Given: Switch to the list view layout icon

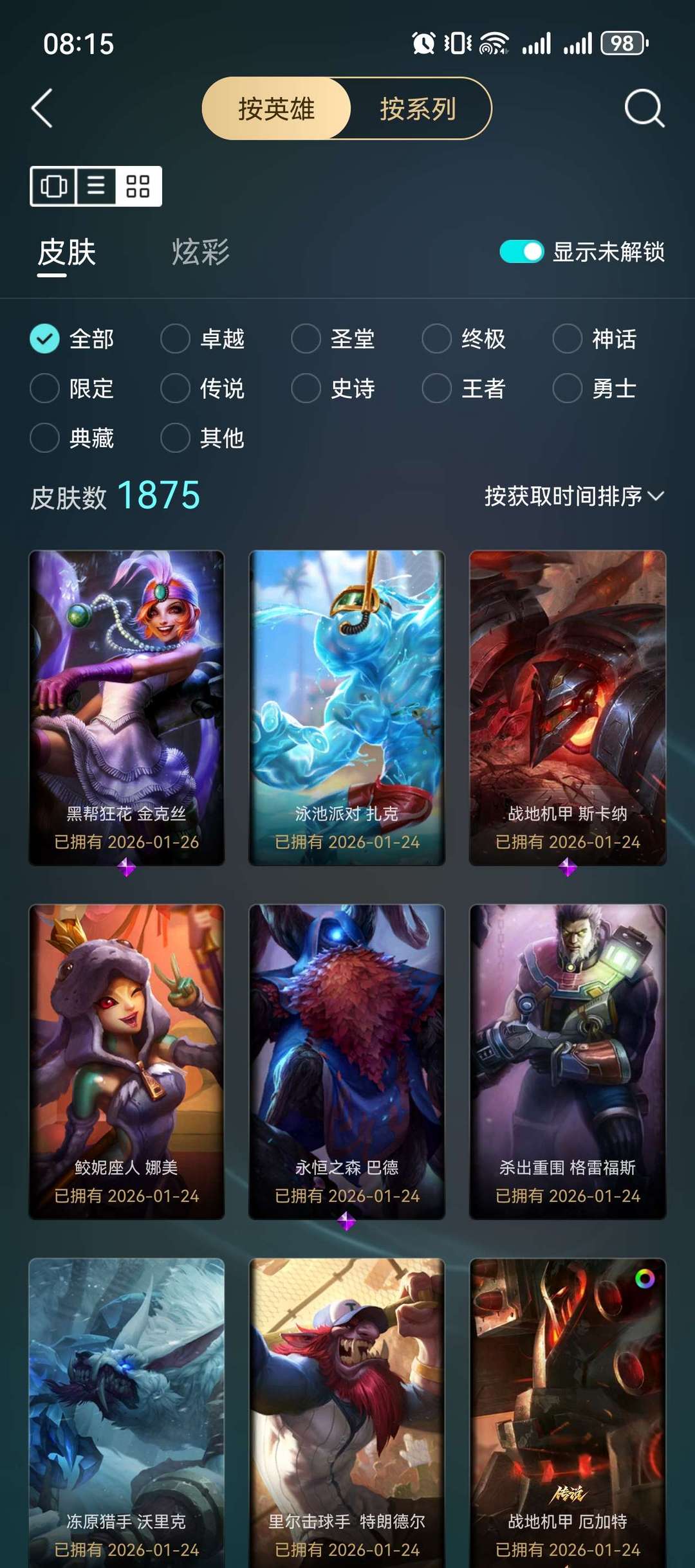Looking at the screenshot, I should coord(97,187).
